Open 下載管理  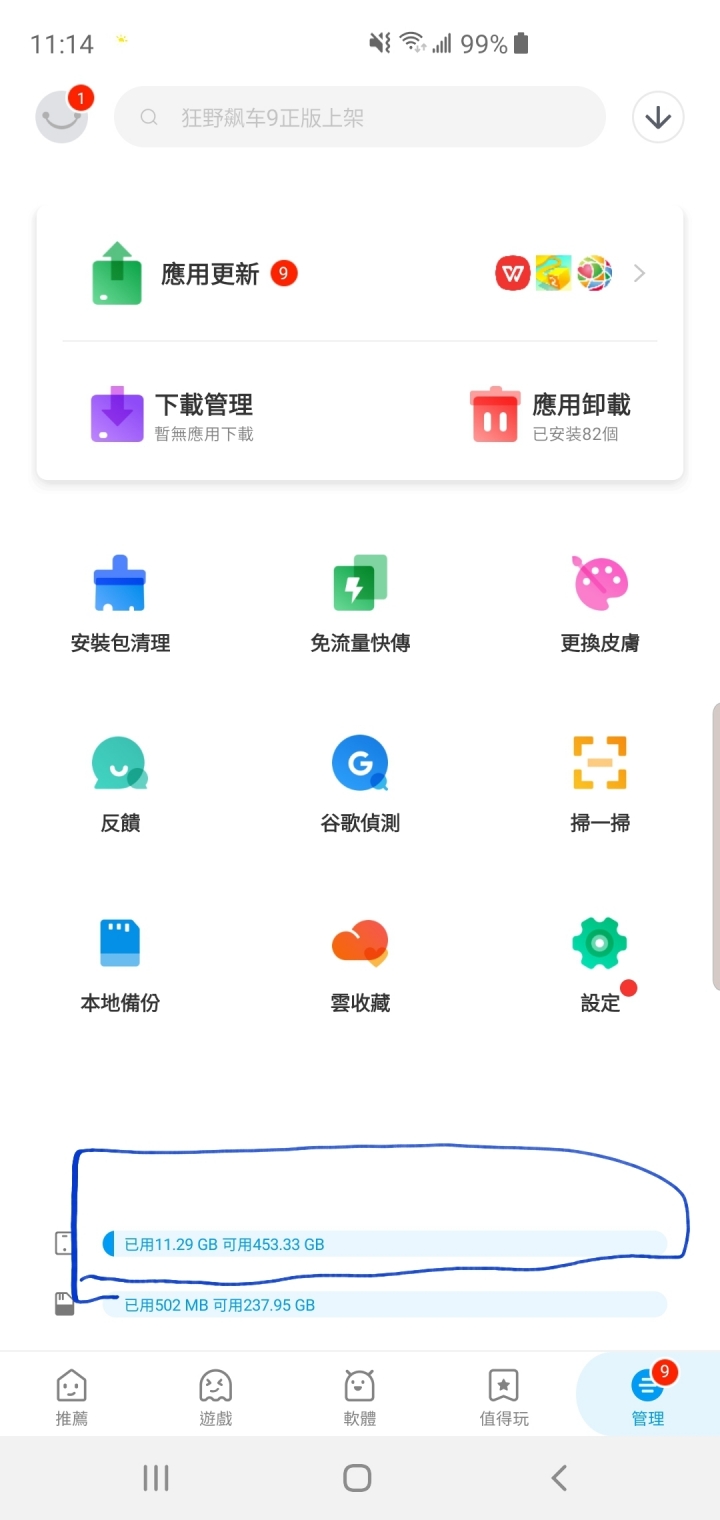coord(172,414)
